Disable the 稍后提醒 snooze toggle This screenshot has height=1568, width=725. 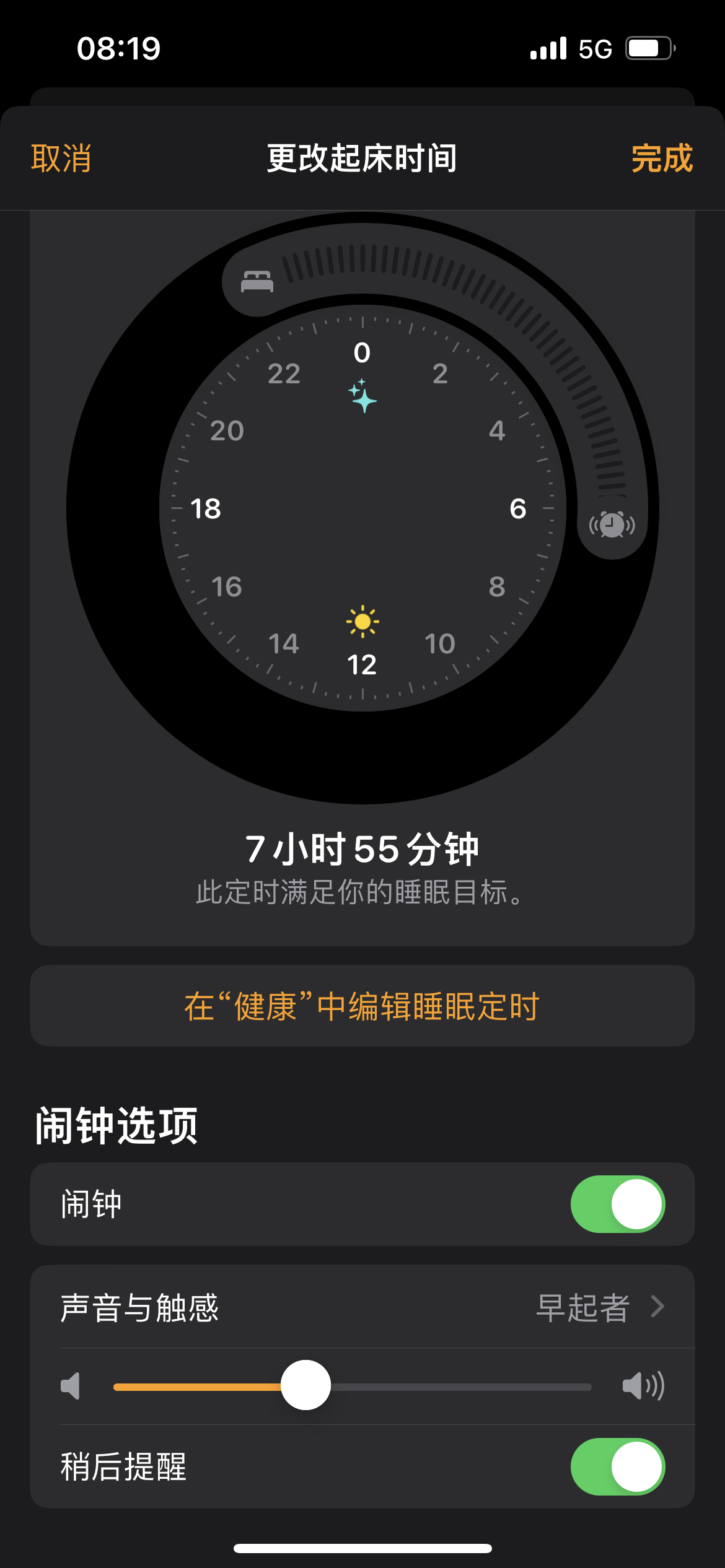[617, 1467]
